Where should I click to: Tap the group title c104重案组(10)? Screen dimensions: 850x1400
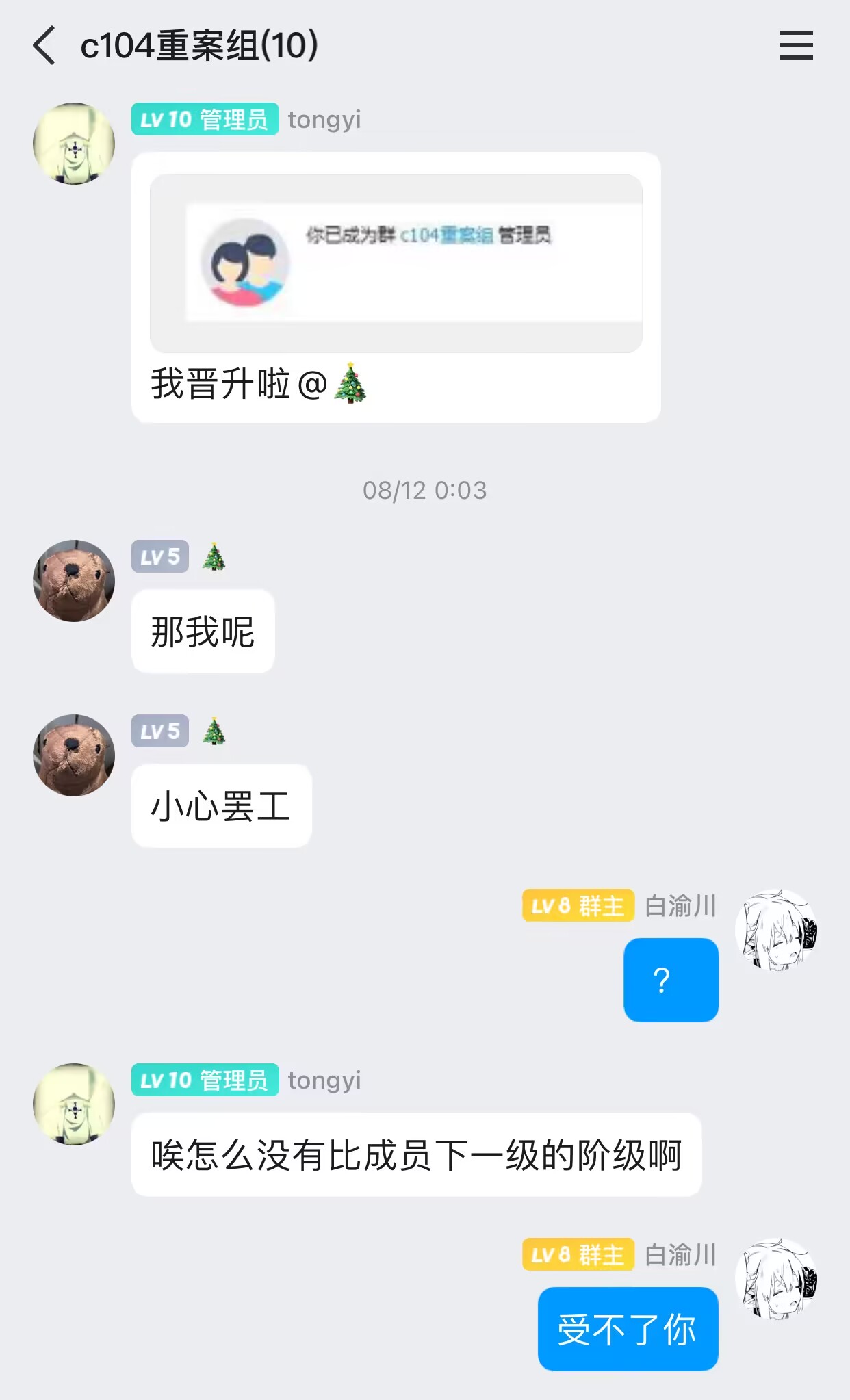coord(198,47)
